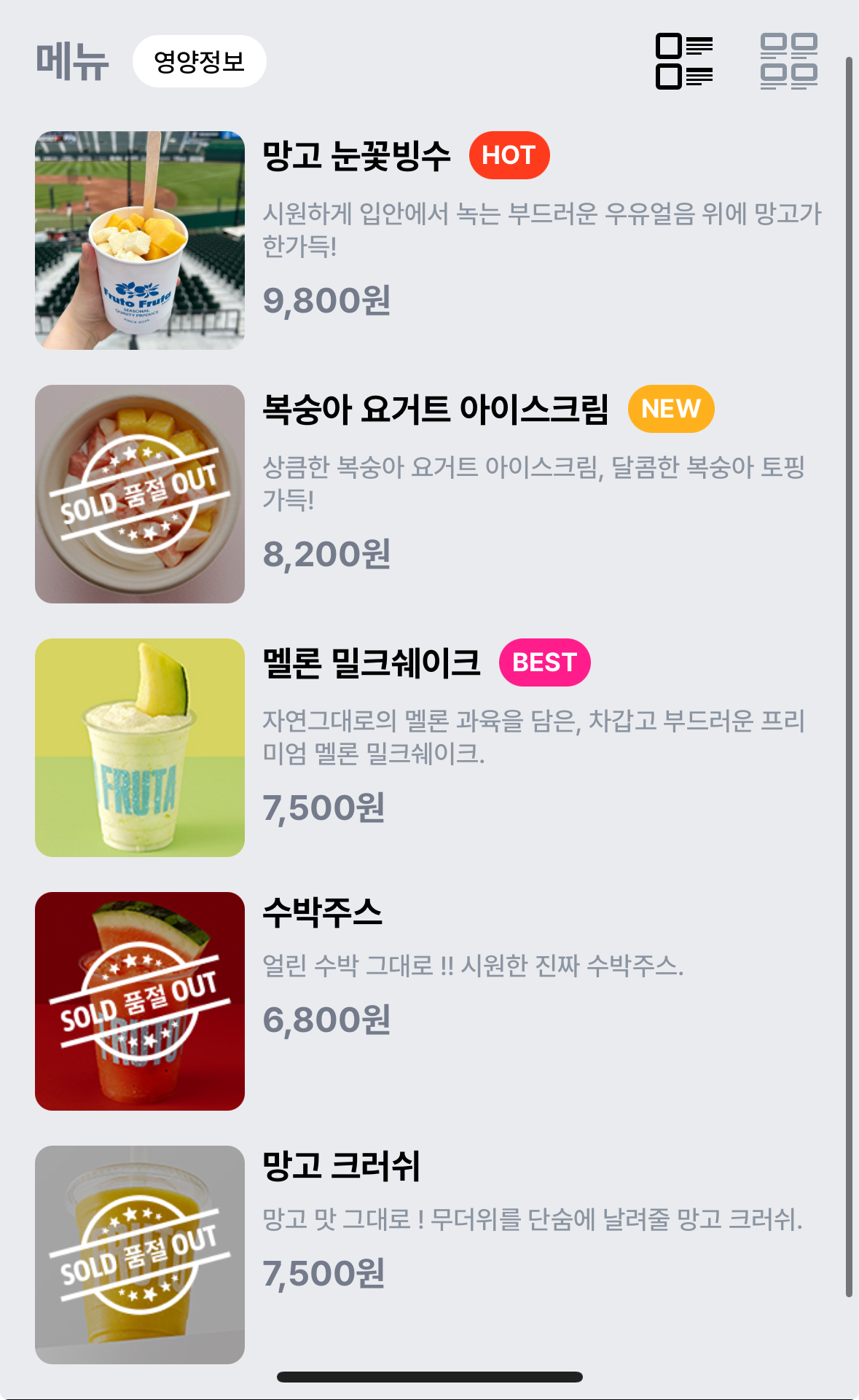The image size is (859, 1400).
Task: Switch to grid view layout
Action: point(788,61)
